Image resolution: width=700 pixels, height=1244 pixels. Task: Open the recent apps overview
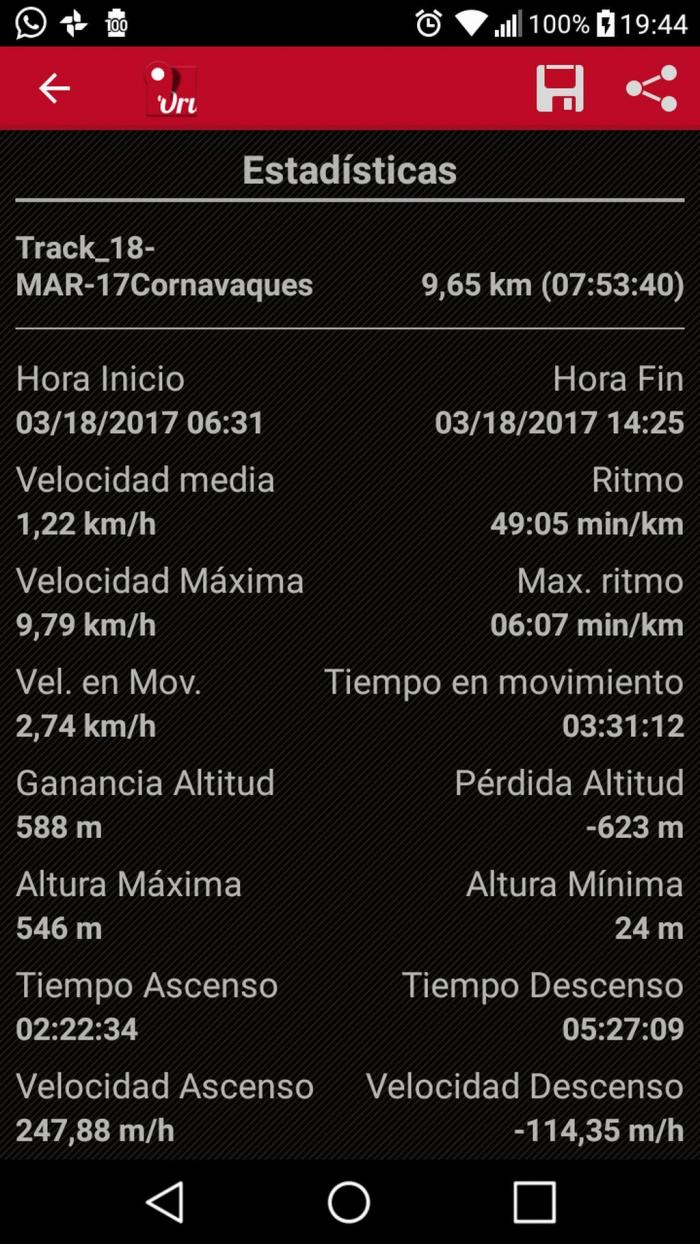click(x=534, y=1201)
